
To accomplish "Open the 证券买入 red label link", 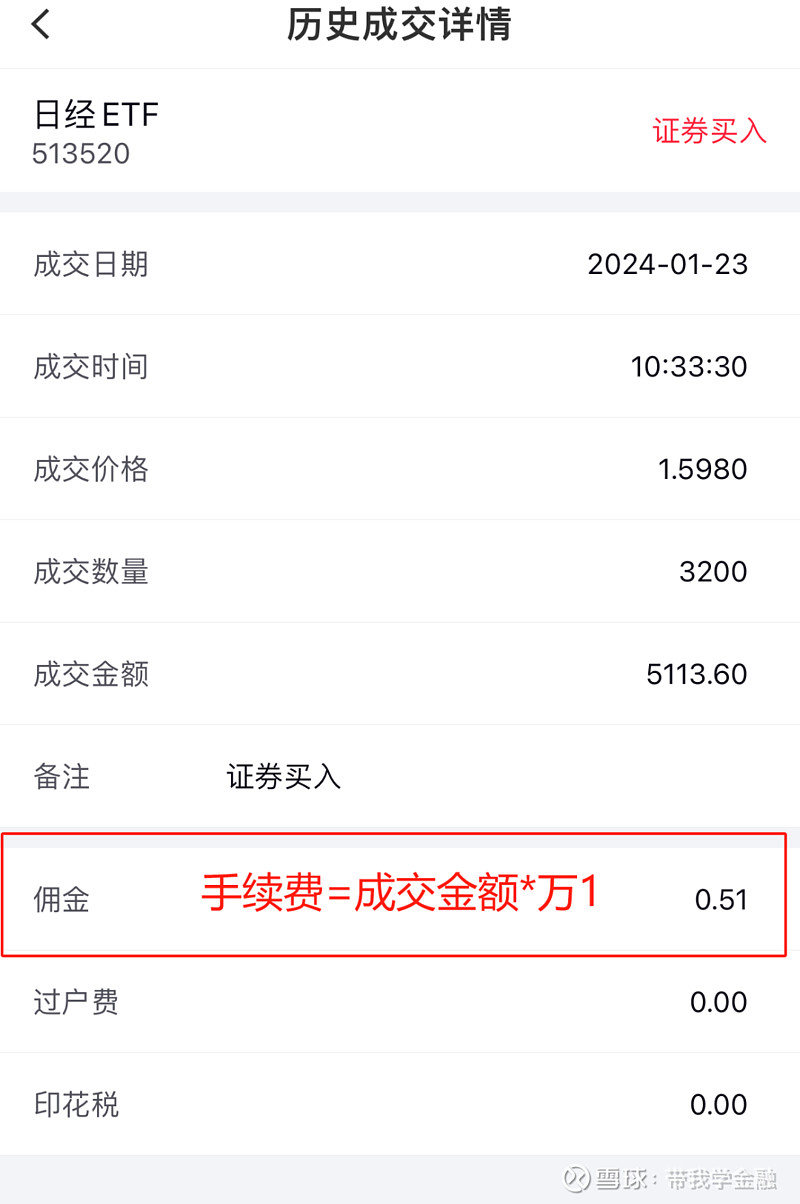I will tap(710, 132).
